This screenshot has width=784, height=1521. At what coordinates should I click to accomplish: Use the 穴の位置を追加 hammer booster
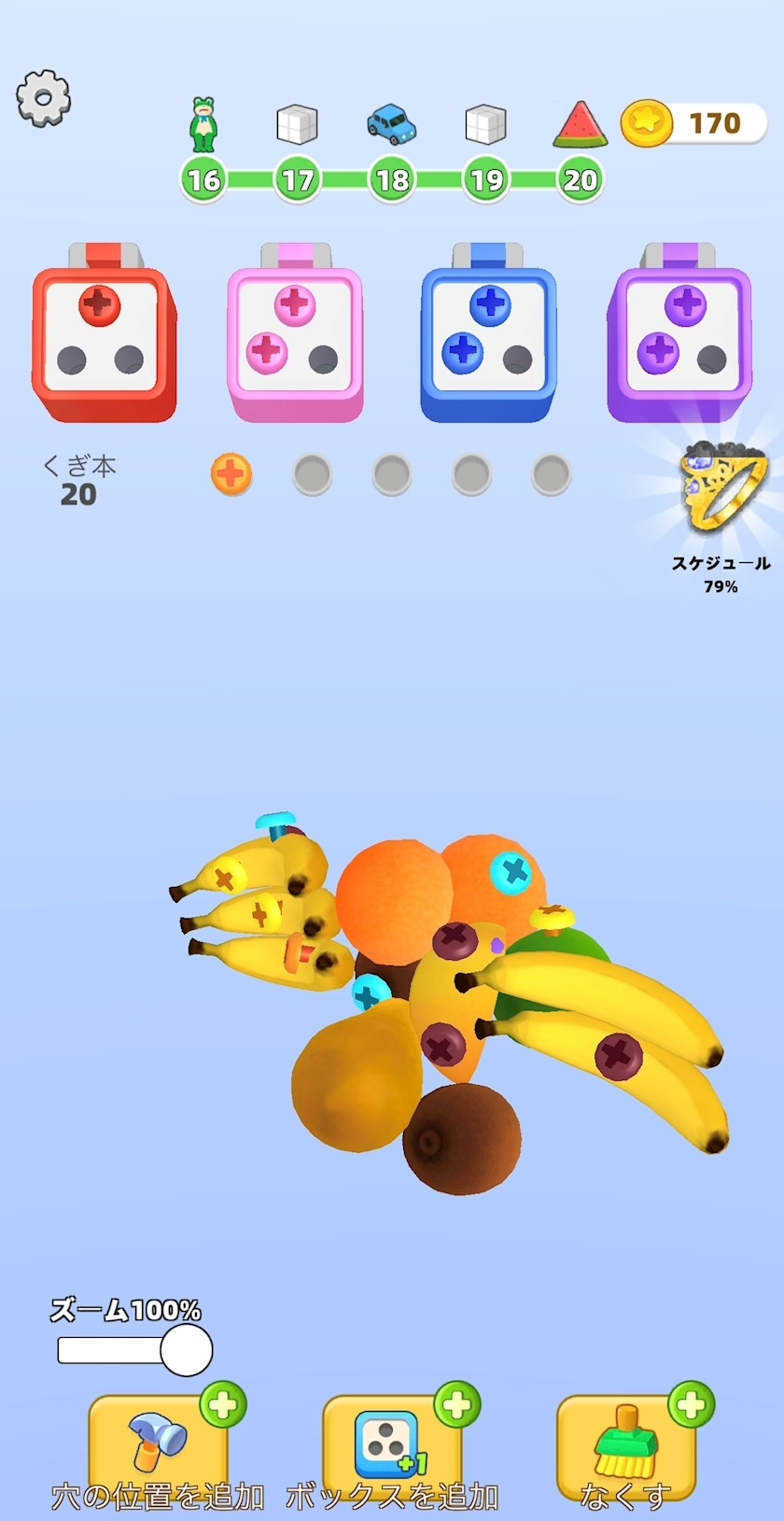(159, 1444)
